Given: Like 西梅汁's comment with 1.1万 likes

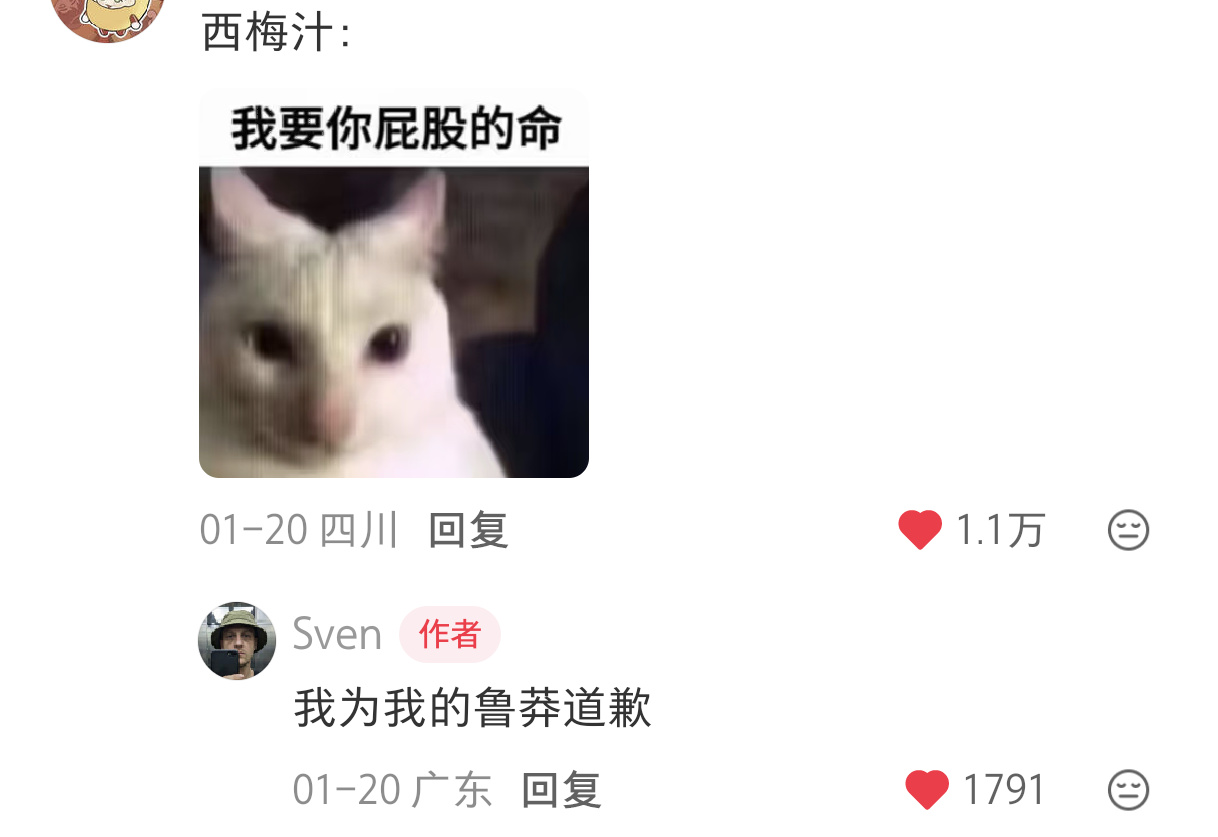Looking at the screenshot, I should pyautogui.click(x=920, y=530).
